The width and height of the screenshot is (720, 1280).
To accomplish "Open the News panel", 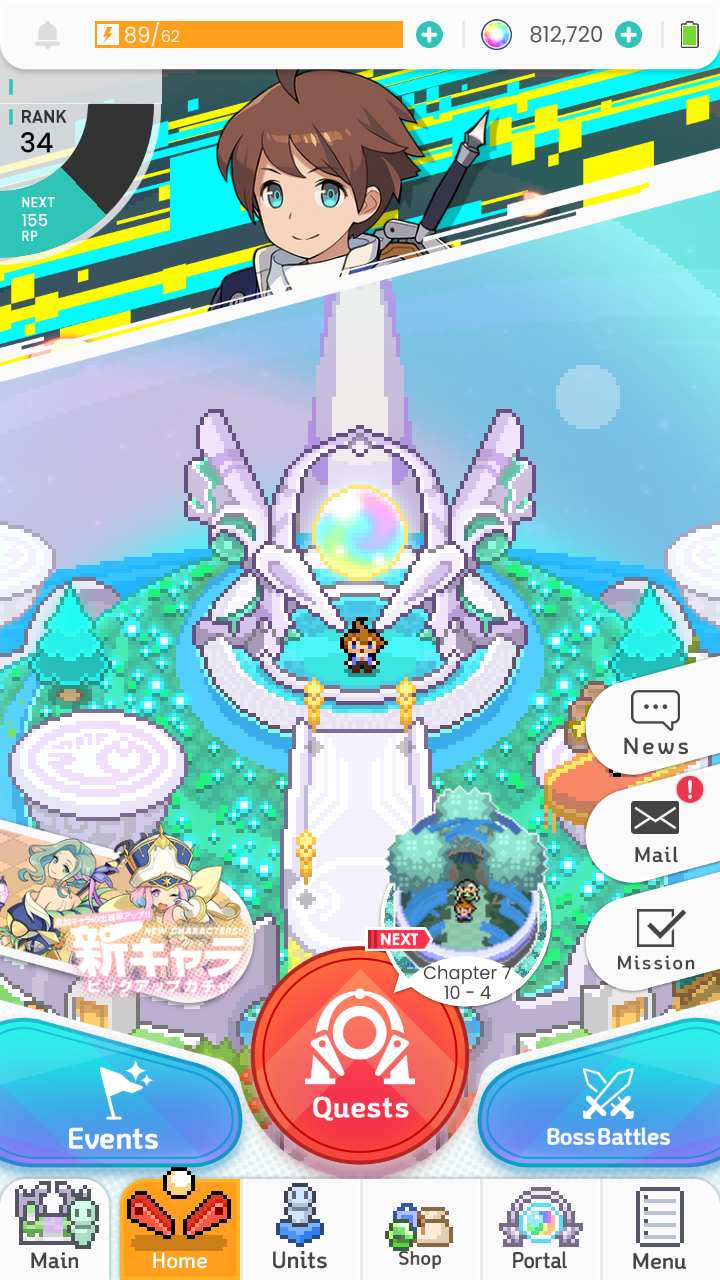I will coord(655,724).
